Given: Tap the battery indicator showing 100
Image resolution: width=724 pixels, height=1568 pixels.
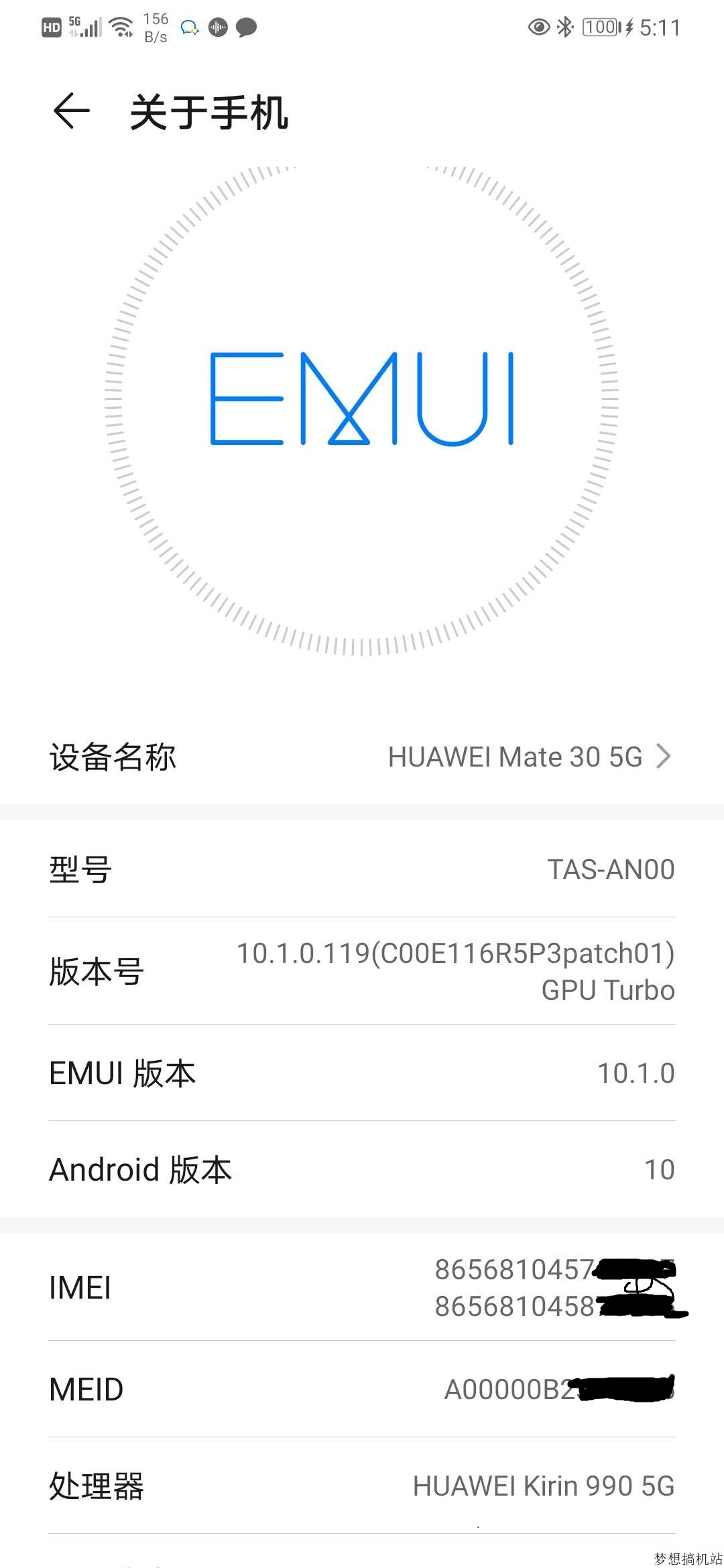Looking at the screenshot, I should click(x=599, y=27).
